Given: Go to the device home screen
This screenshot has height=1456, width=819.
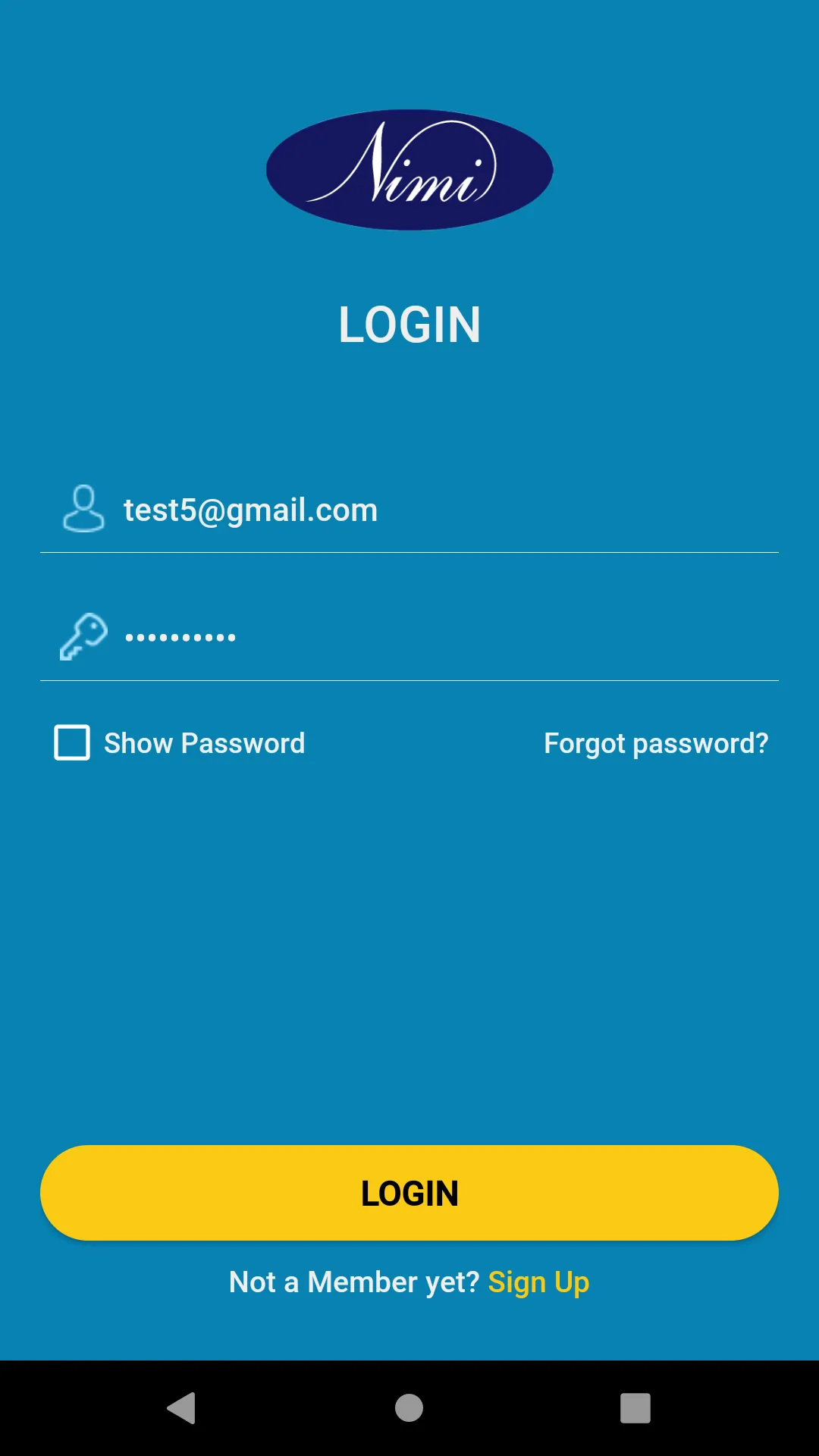Looking at the screenshot, I should tap(409, 1408).
